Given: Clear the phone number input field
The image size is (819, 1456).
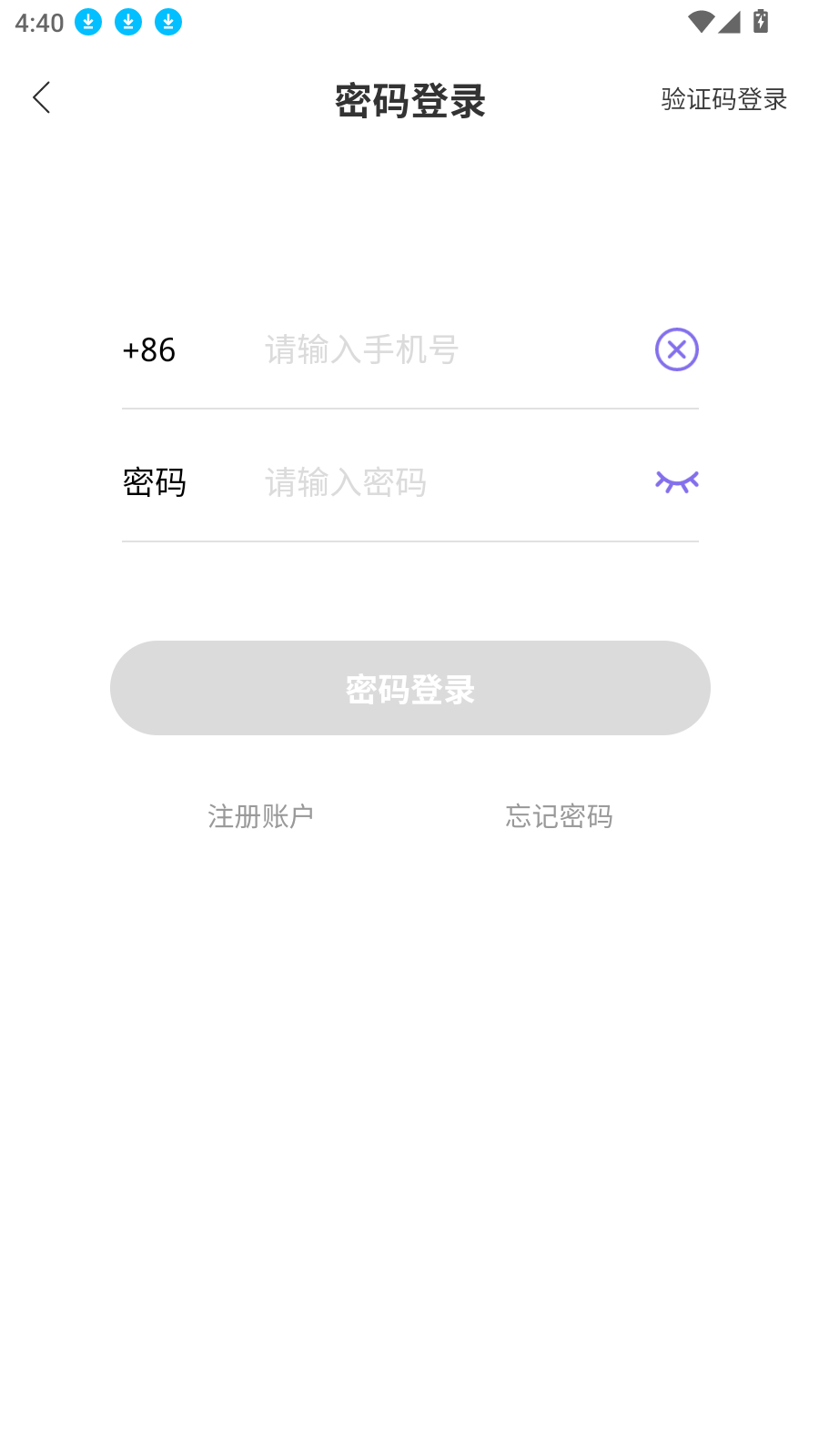Looking at the screenshot, I should 676,349.
